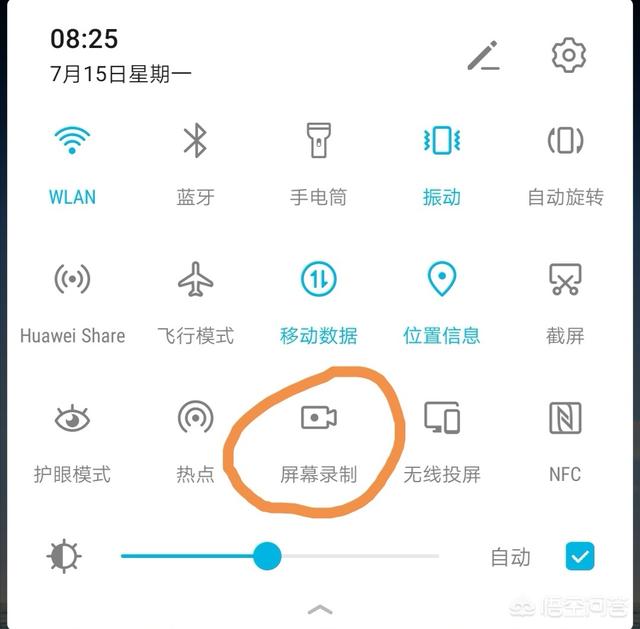Viewport: 640px width, 629px height.
Task: Turn on Huawei Share
Action: pyautogui.click(x=72, y=280)
